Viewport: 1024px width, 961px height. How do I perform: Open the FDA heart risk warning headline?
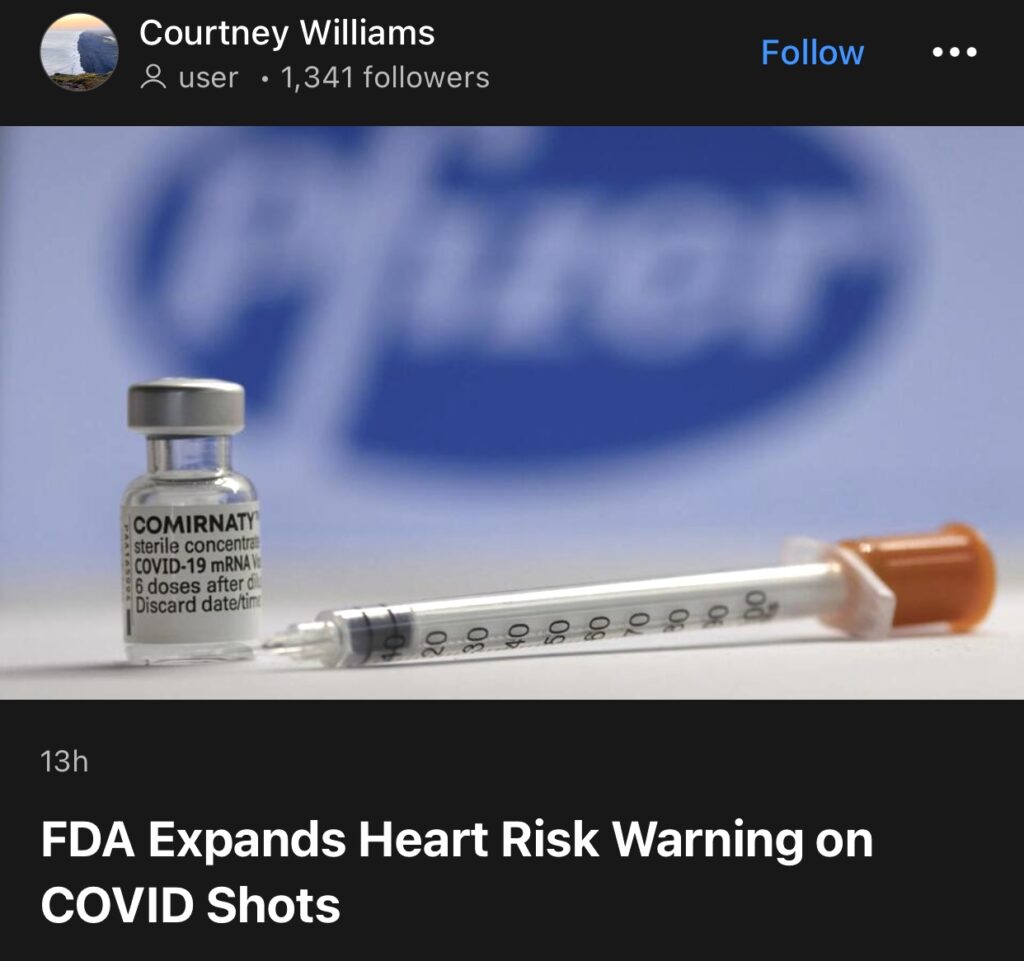point(456,872)
